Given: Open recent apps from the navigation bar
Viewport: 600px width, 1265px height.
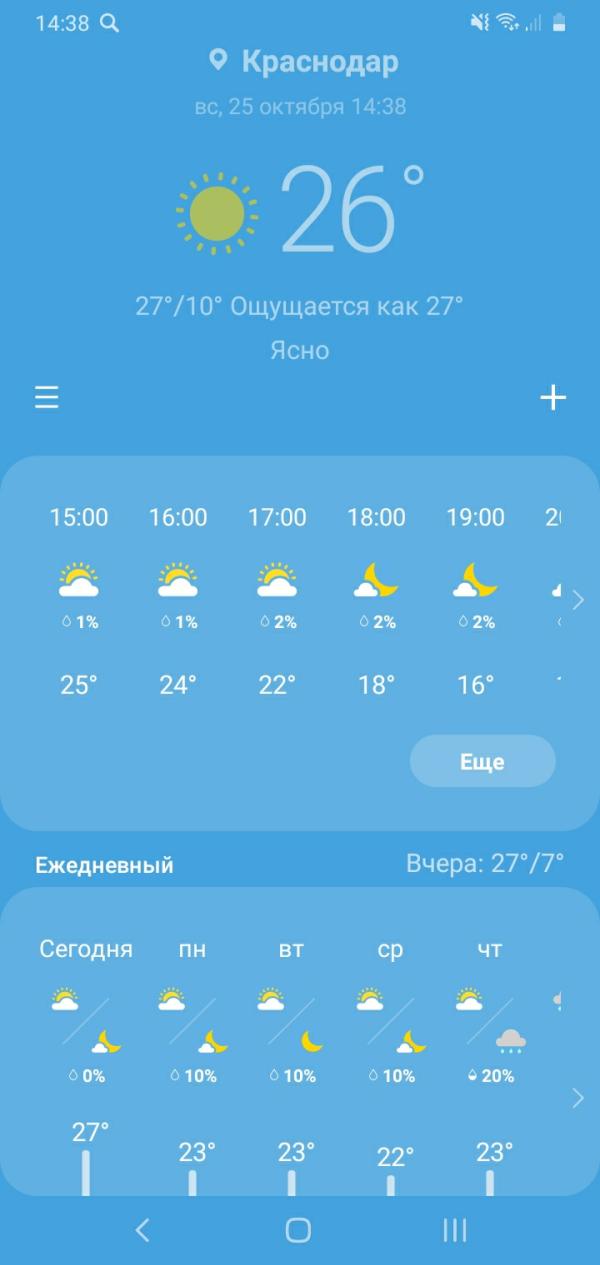Looking at the screenshot, I should coord(455,1230).
